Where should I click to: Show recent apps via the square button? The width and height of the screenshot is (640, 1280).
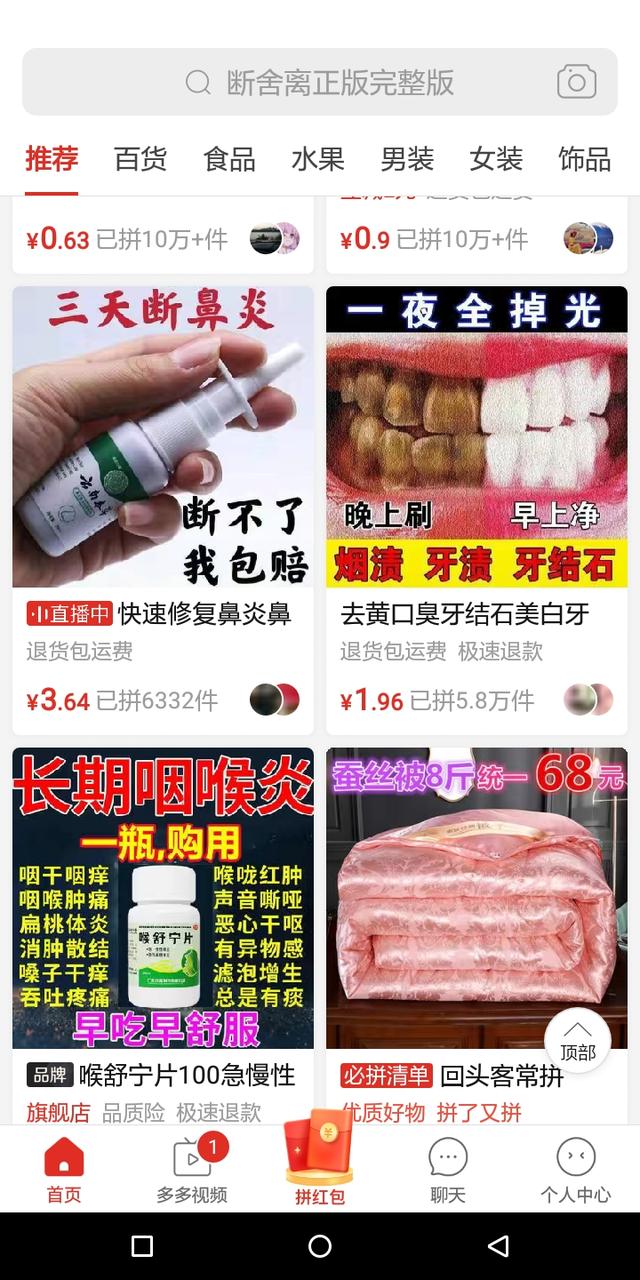pos(142,1246)
